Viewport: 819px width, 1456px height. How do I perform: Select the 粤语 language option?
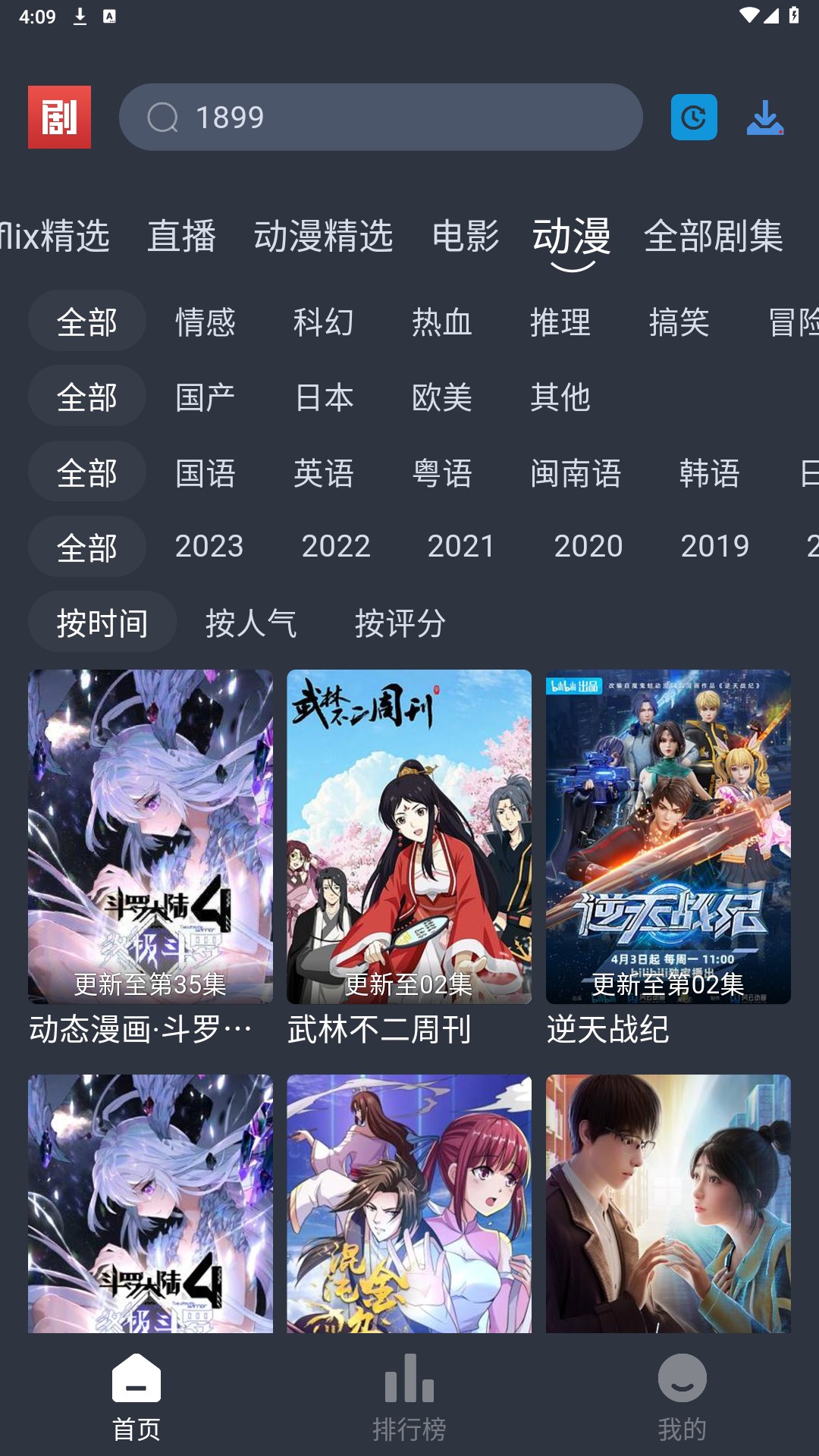[444, 472]
